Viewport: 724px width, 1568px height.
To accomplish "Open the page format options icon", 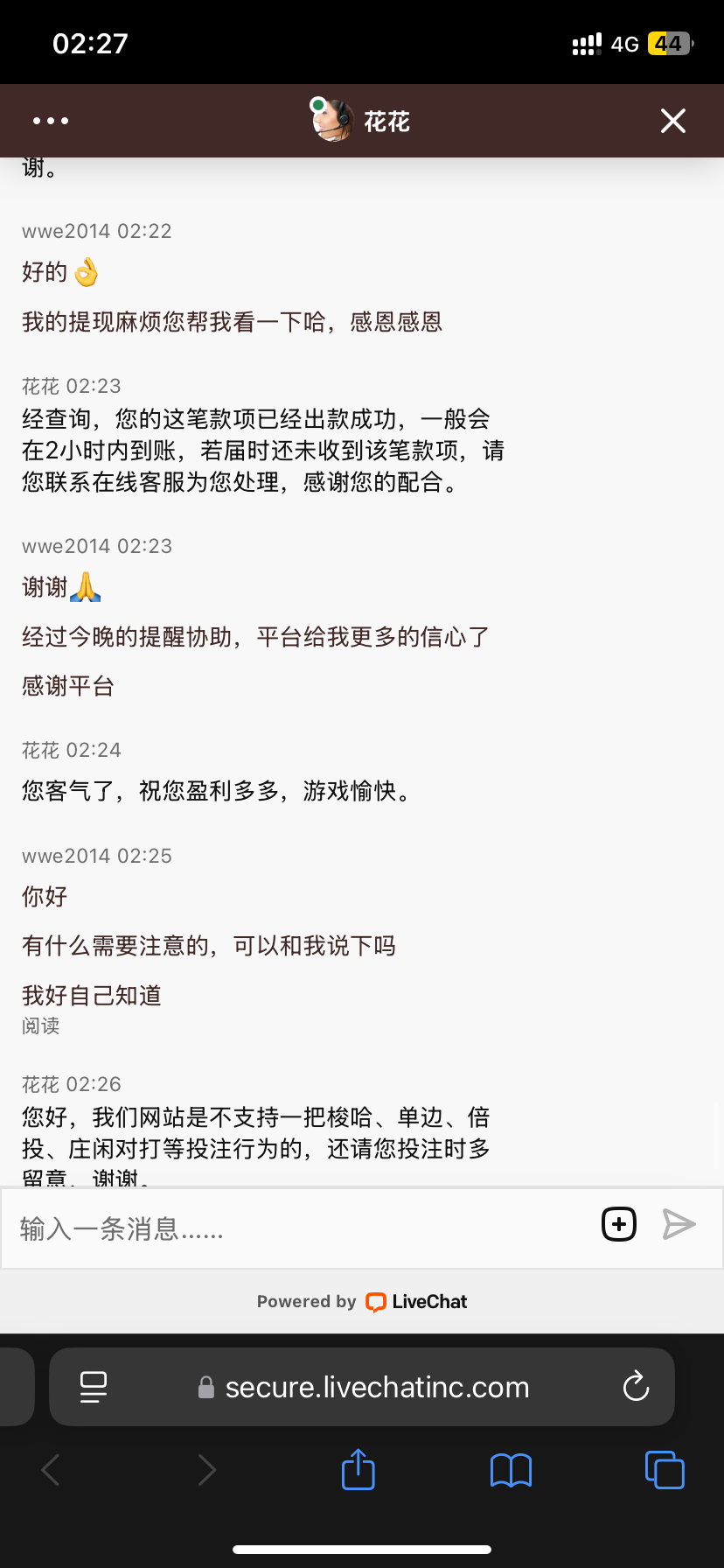I will pyautogui.click(x=94, y=1387).
